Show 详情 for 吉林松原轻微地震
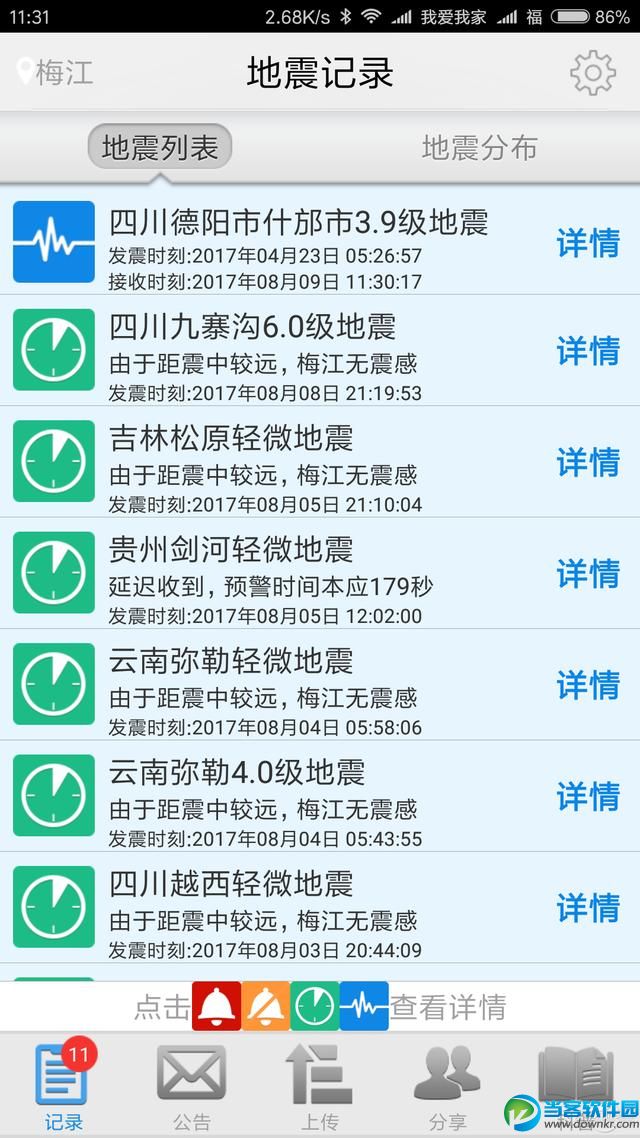The width and height of the screenshot is (640, 1138). click(x=588, y=462)
